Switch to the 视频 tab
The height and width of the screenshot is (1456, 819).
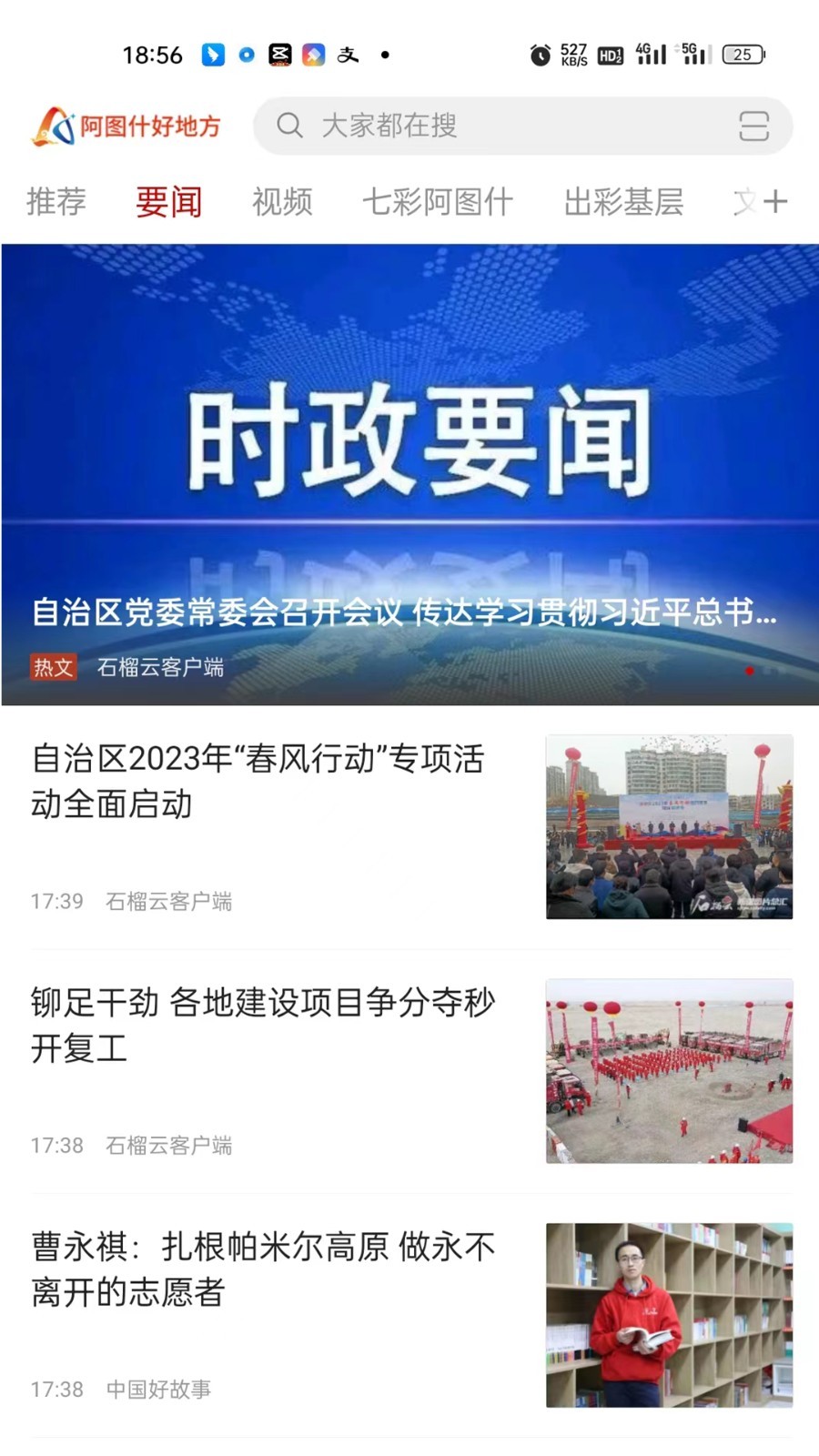(283, 201)
